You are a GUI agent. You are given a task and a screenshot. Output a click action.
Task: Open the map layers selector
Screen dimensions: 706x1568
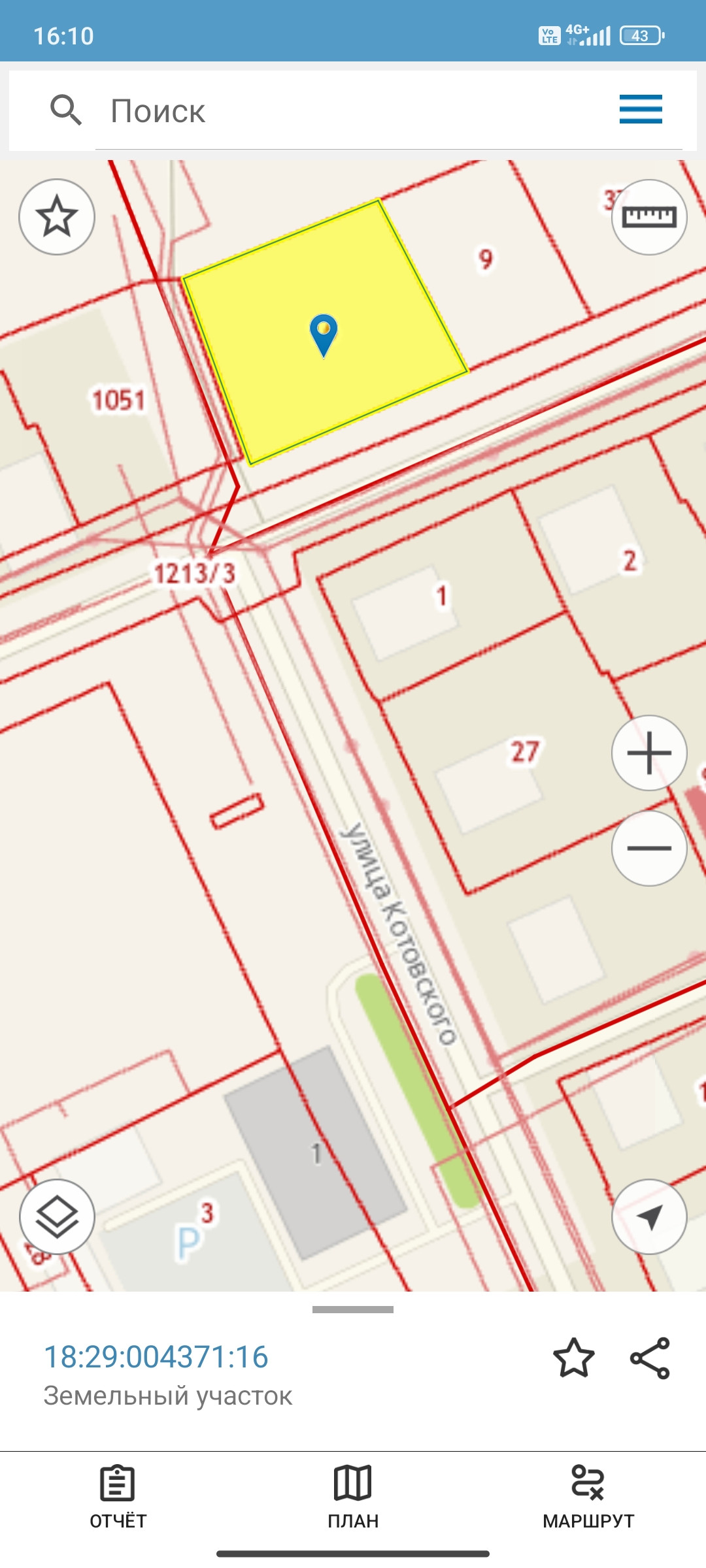click(57, 1217)
